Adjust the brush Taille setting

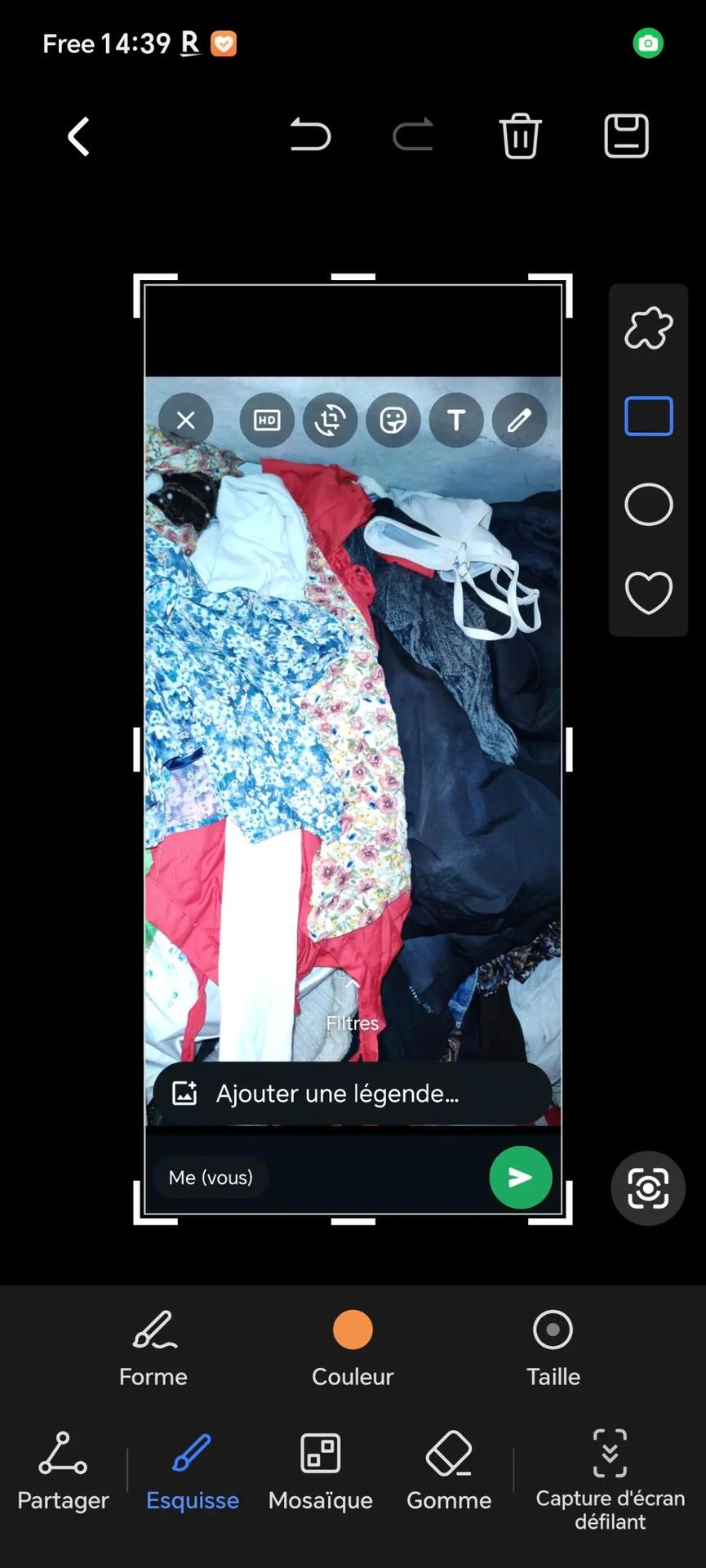click(553, 1347)
